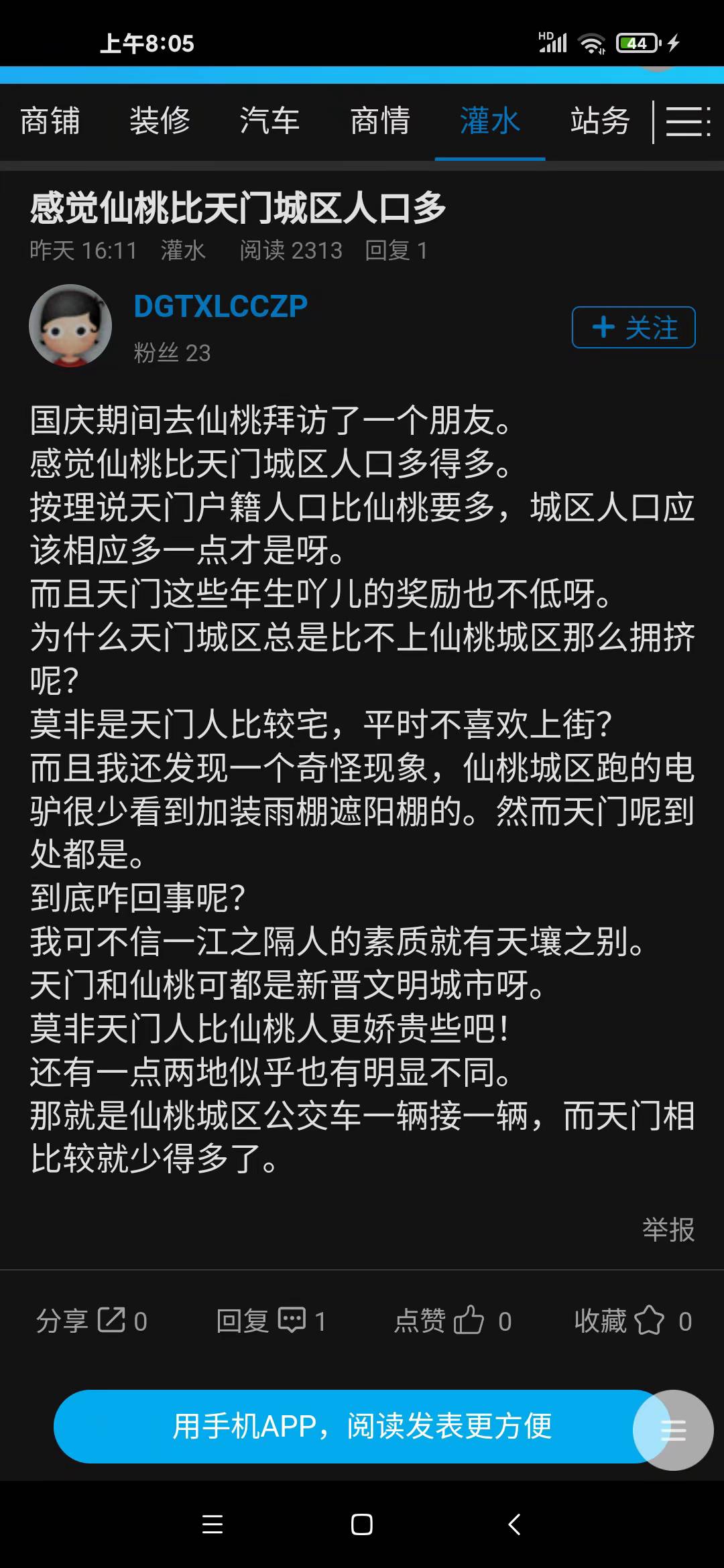Add the post to 收藏 favorites
The image size is (724, 1568).
[x=633, y=1321]
